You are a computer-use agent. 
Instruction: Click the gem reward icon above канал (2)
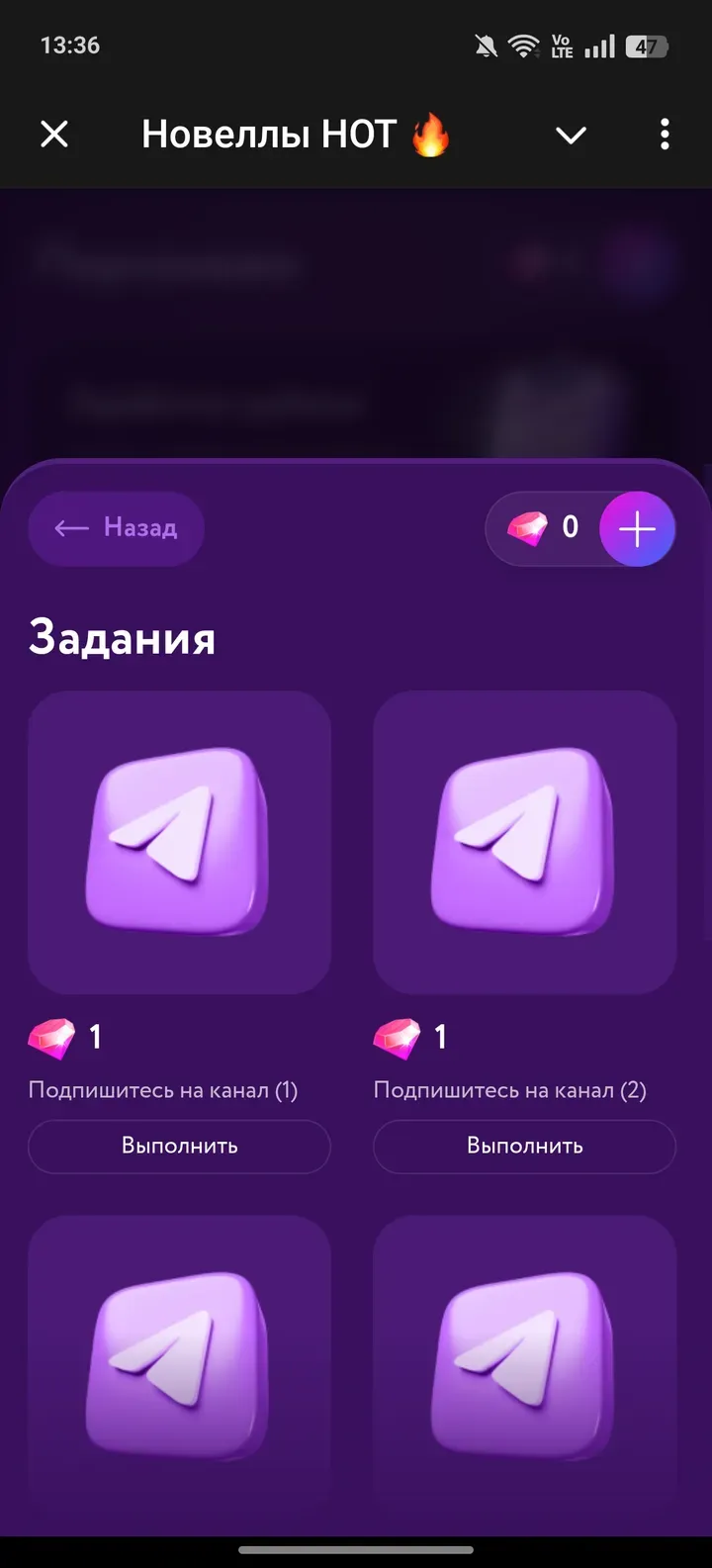click(x=399, y=1037)
